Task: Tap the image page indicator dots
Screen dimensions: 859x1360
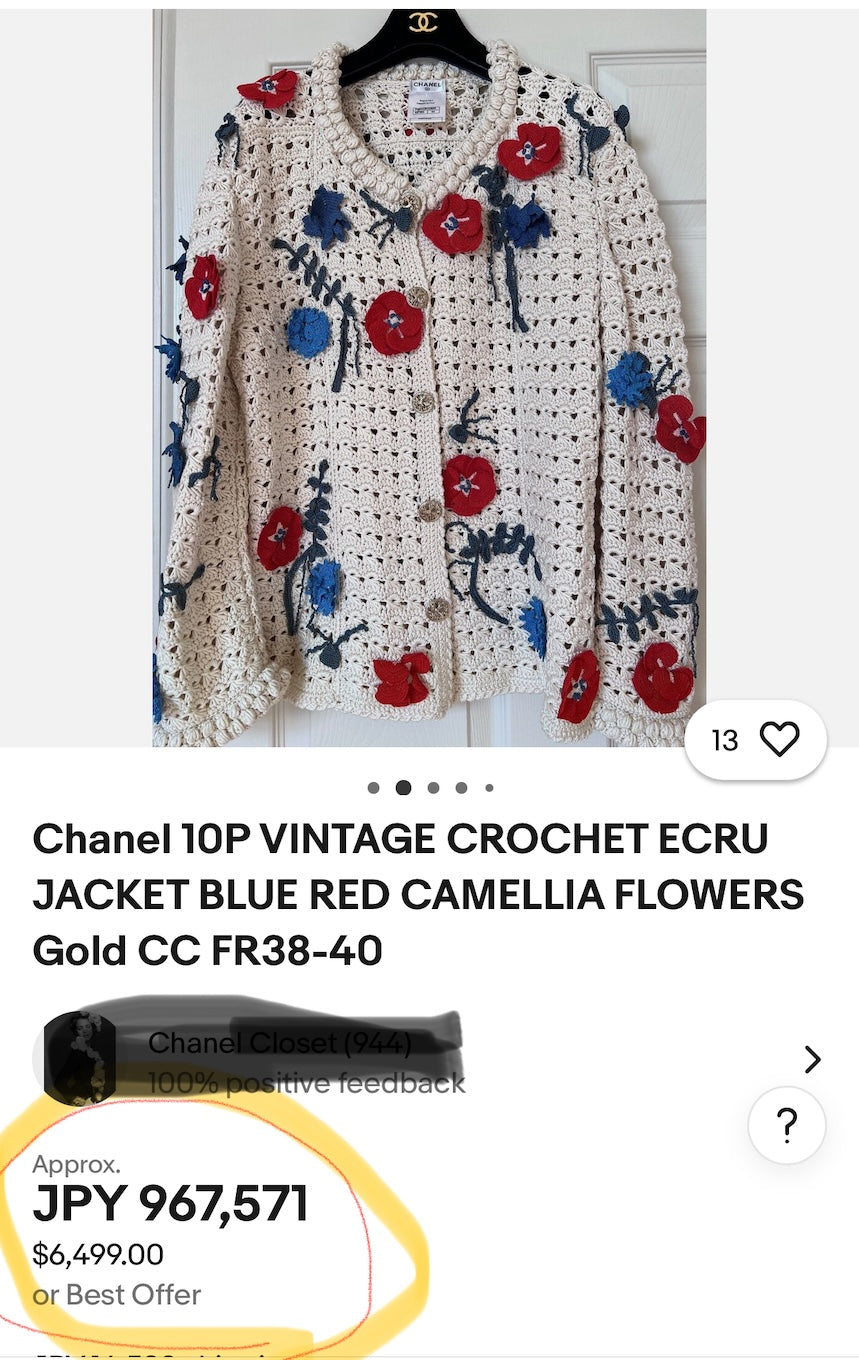Action: pos(431,788)
